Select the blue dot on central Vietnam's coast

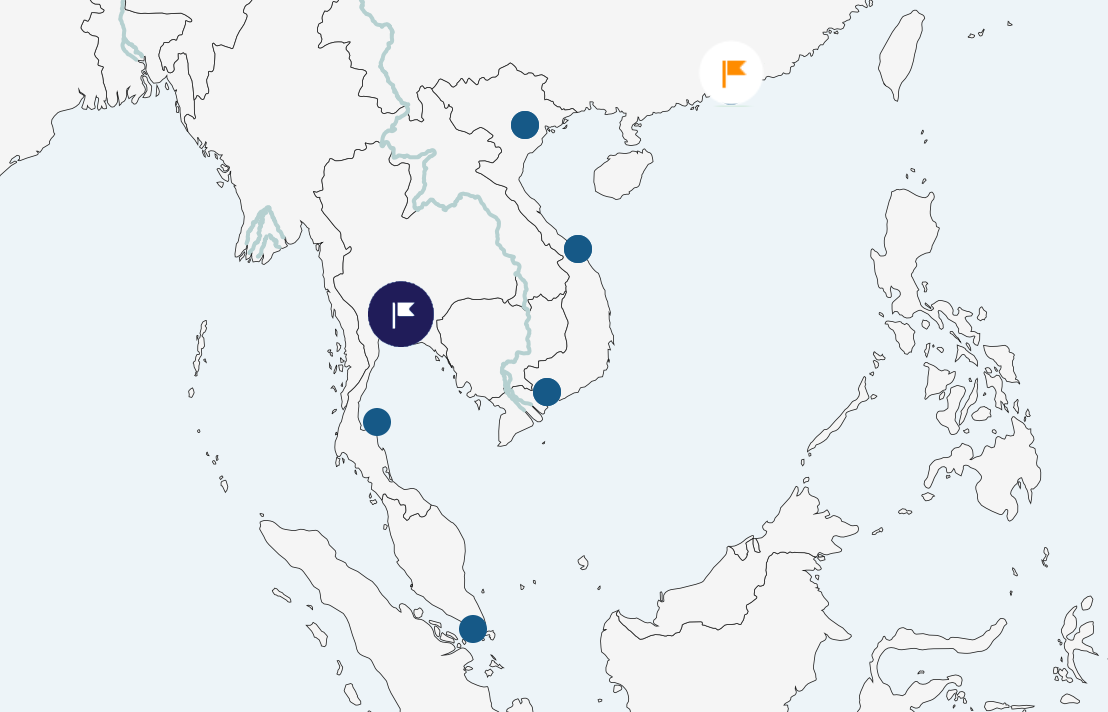(x=578, y=249)
